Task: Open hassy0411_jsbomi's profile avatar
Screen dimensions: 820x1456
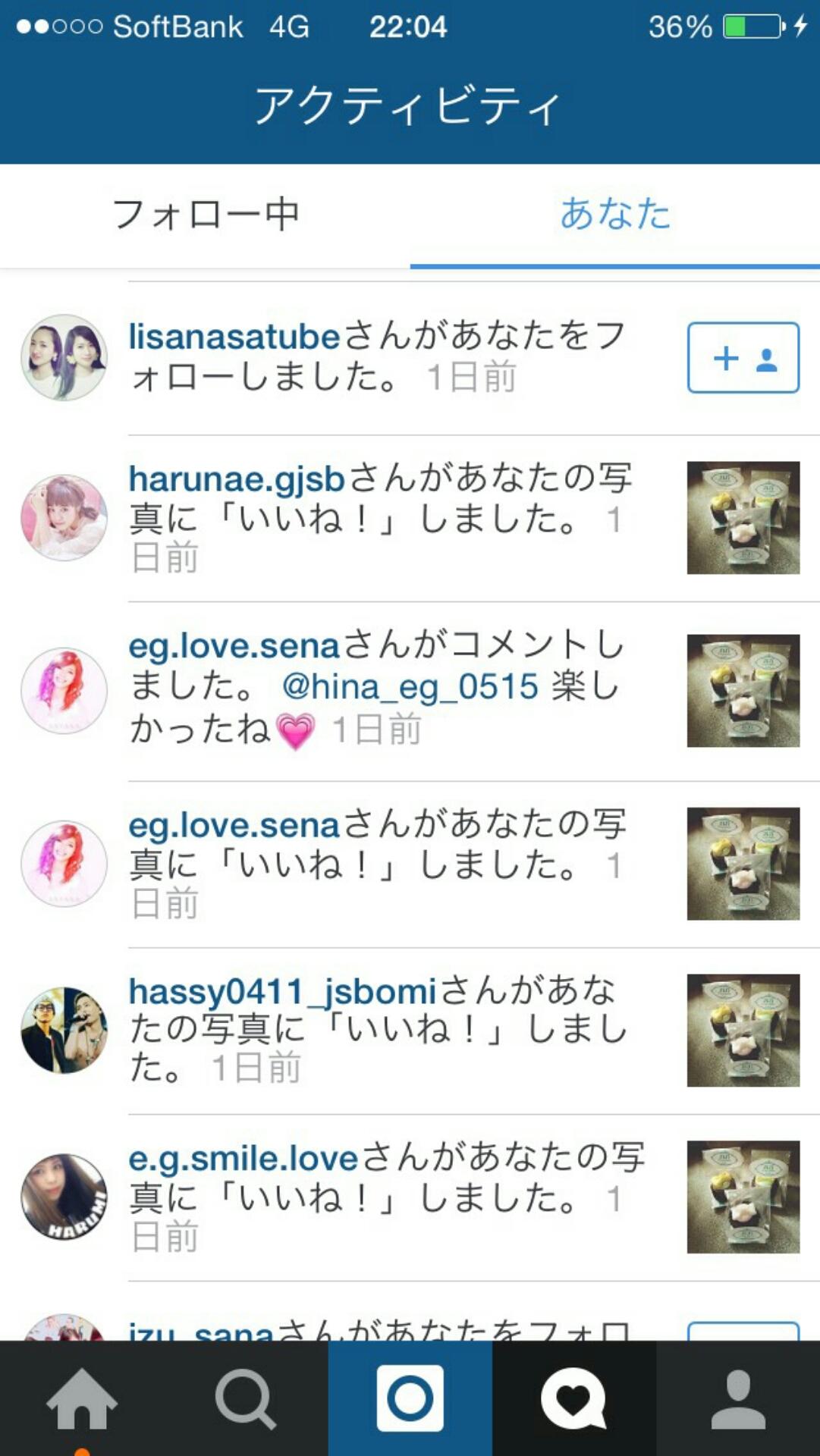Action: (64, 1031)
